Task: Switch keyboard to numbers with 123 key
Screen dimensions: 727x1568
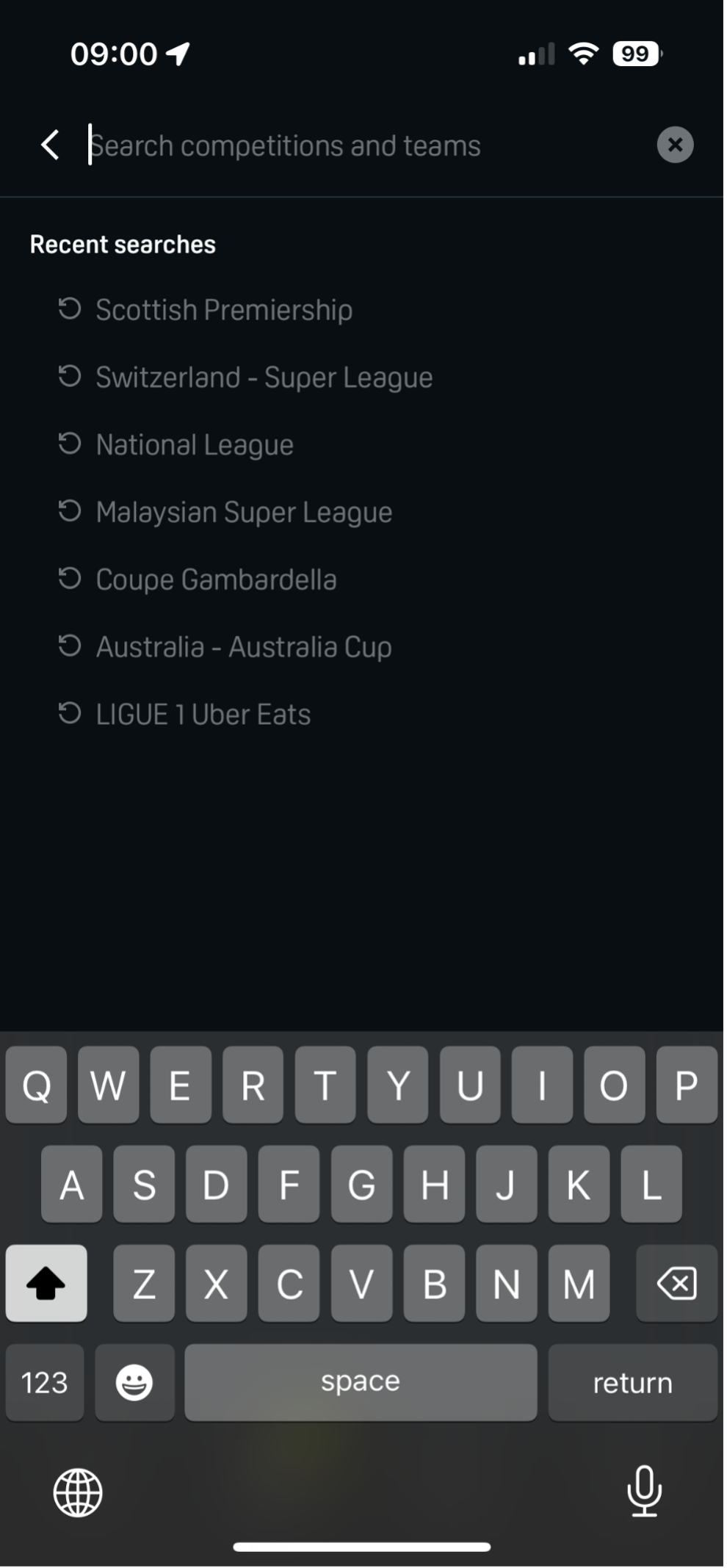Action: (x=45, y=1383)
